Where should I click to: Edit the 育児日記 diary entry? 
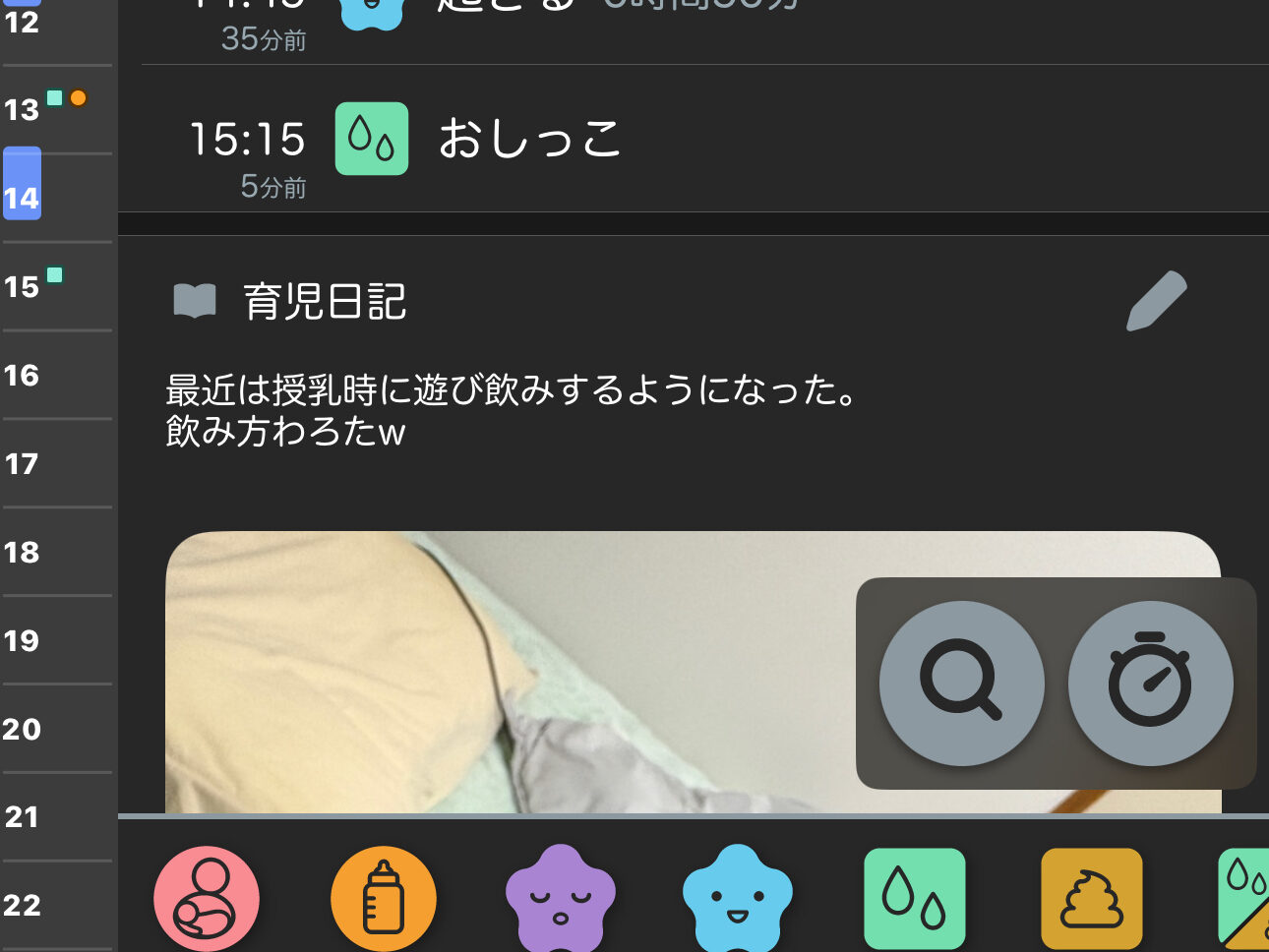[1156, 301]
